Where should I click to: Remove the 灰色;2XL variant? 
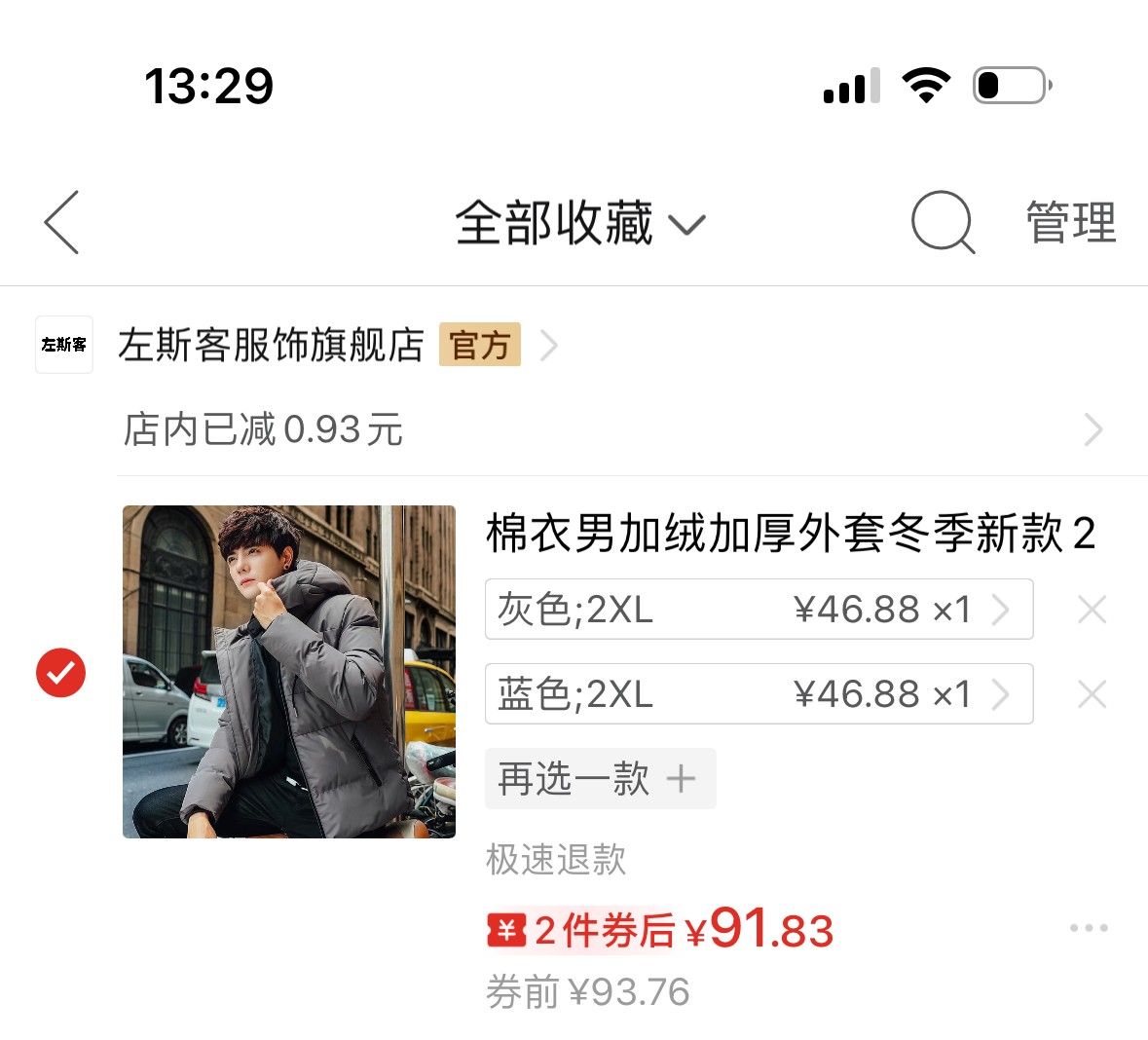click(x=1092, y=610)
